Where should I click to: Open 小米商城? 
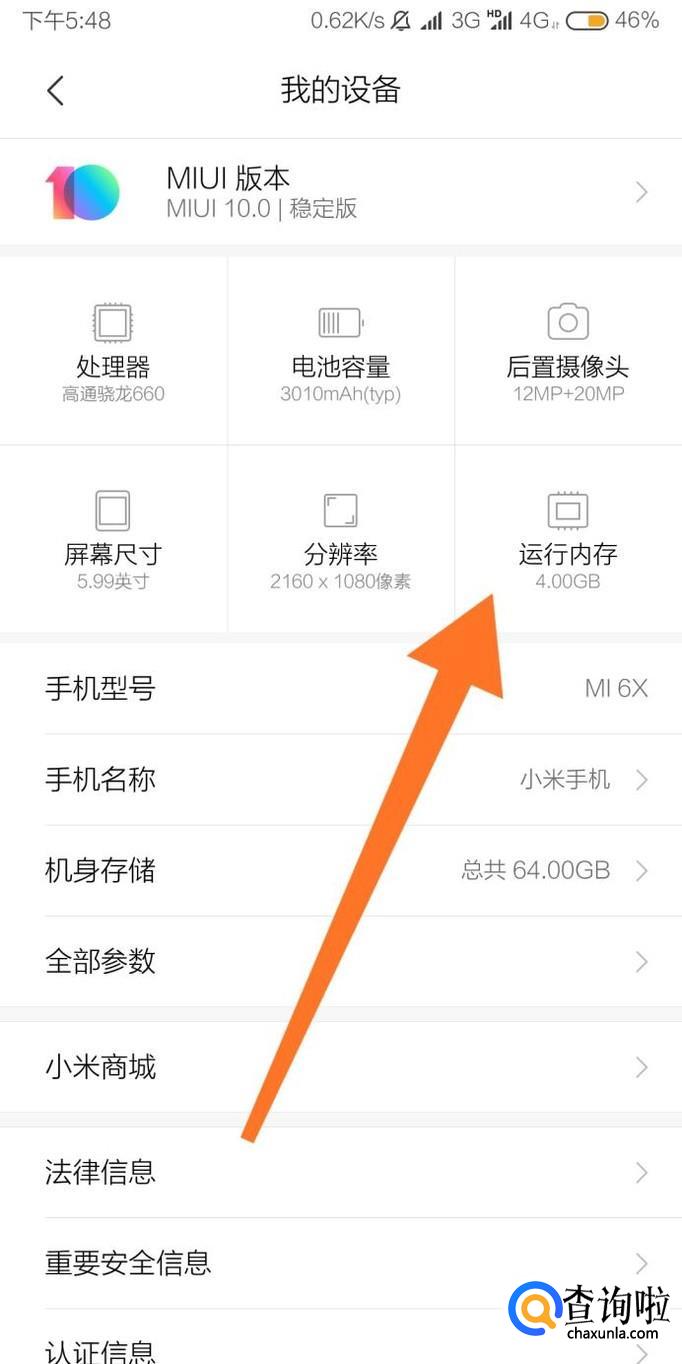[340, 1067]
